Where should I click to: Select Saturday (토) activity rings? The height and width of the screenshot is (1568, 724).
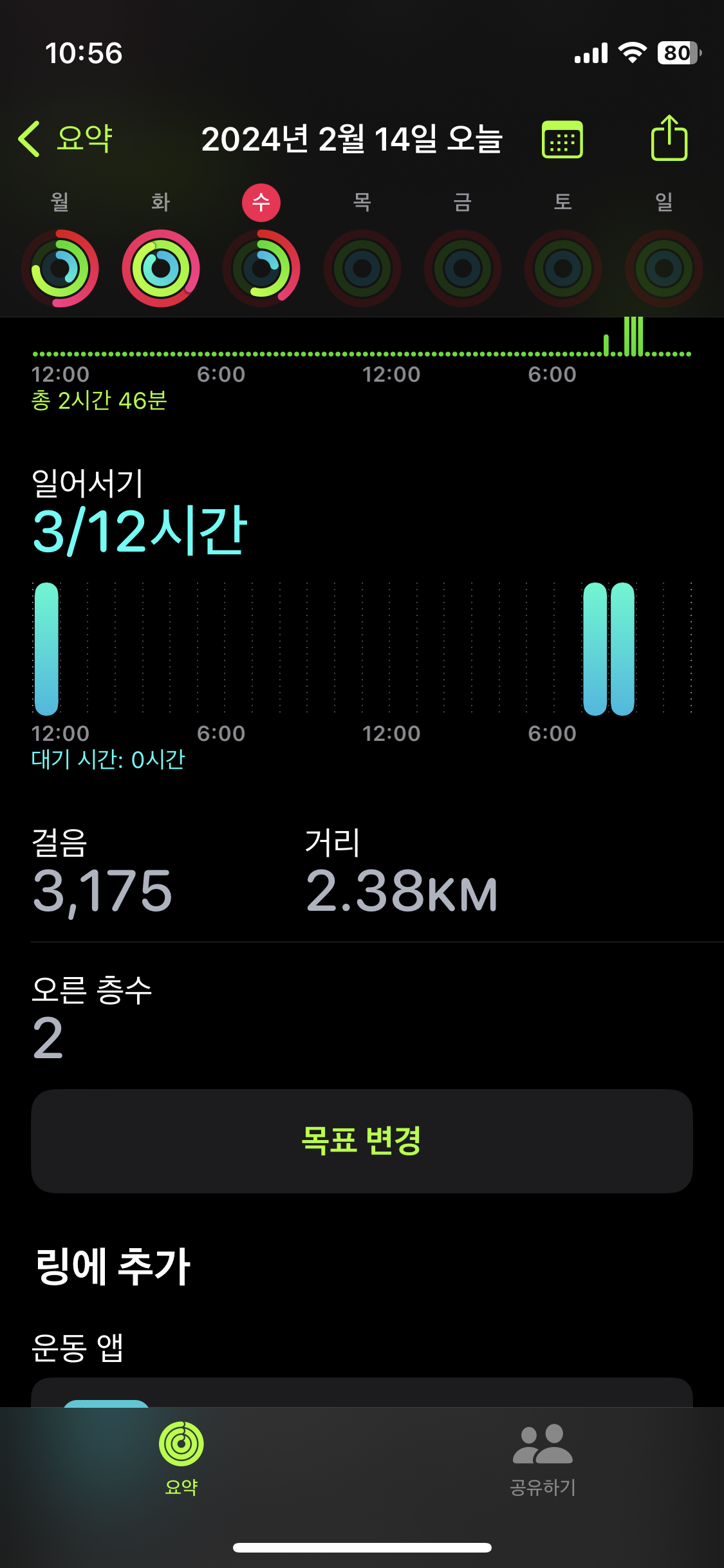[x=563, y=268]
